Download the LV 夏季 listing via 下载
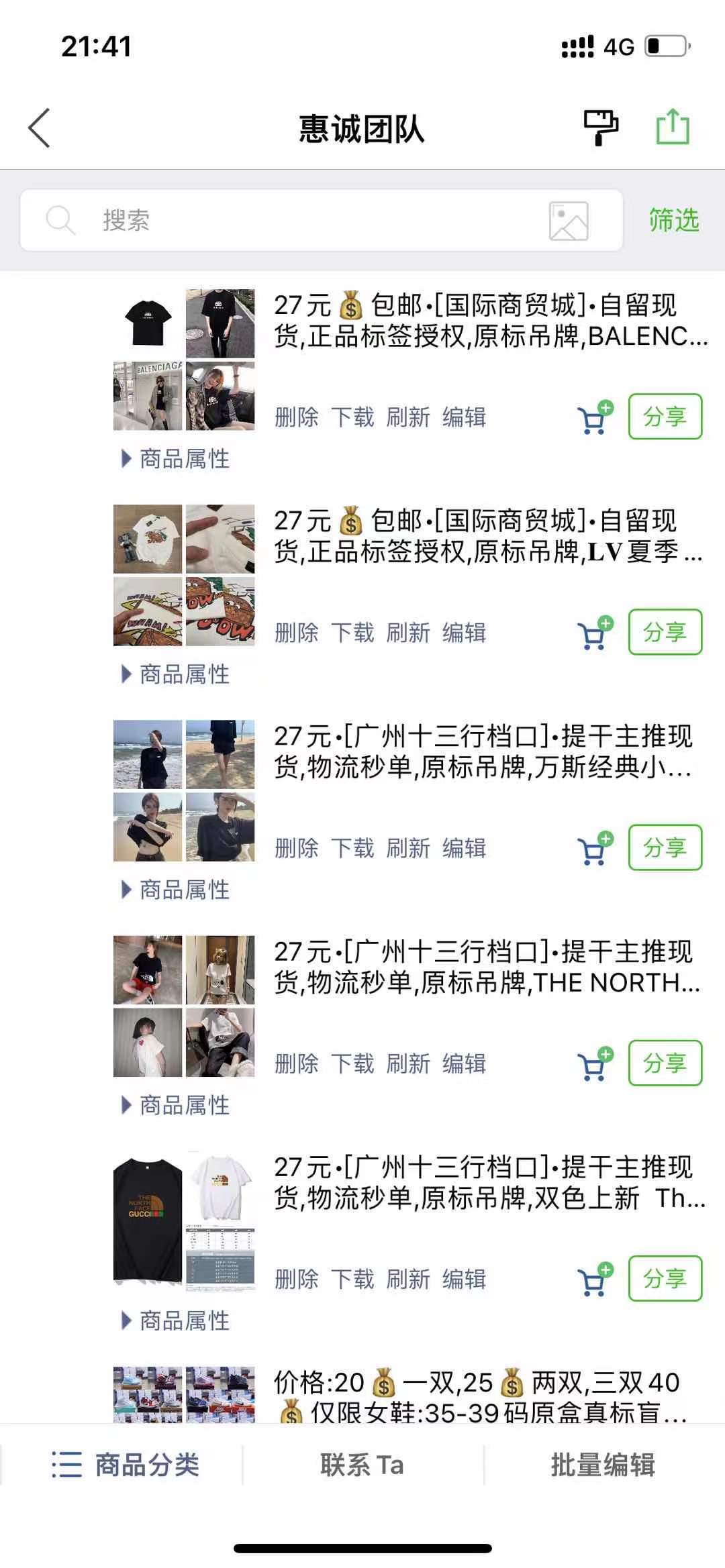Image resolution: width=725 pixels, height=1568 pixels. point(352,633)
